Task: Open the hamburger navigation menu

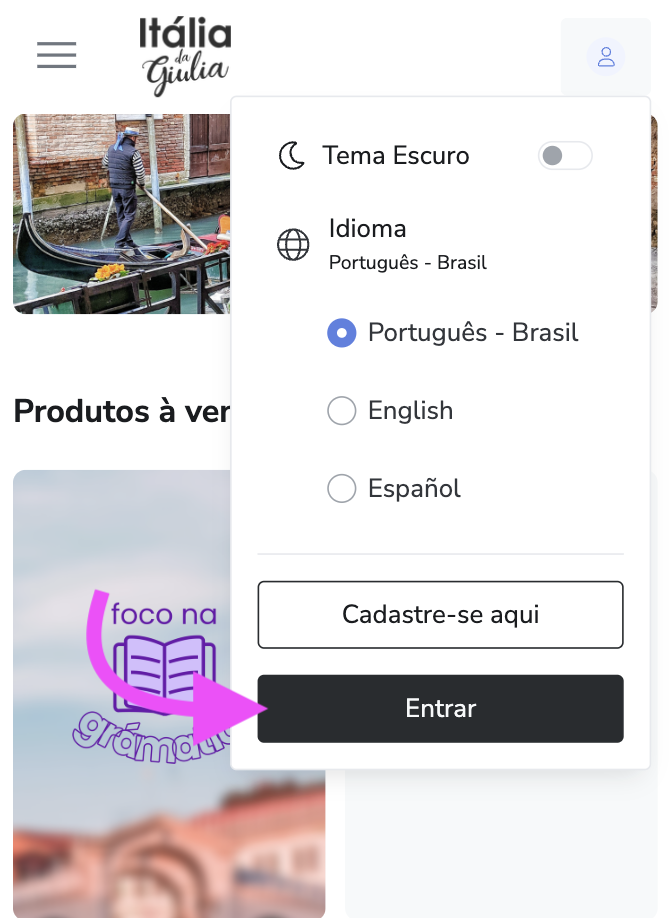Action: pos(57,55)
